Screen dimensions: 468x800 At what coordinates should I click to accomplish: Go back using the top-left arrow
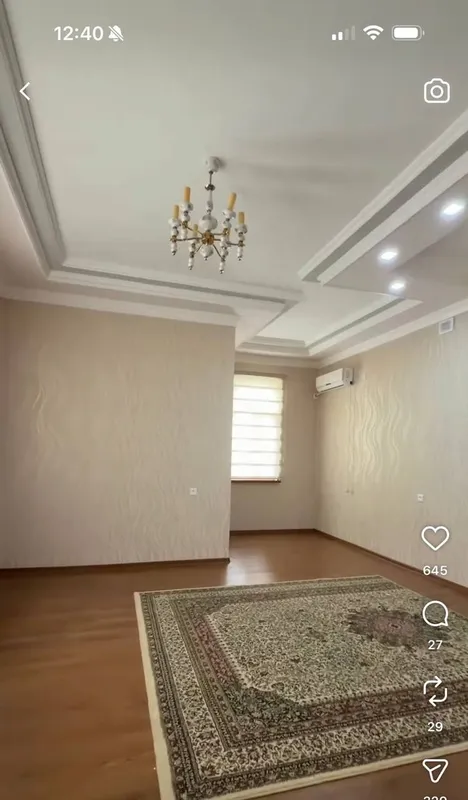pos(25,92)
